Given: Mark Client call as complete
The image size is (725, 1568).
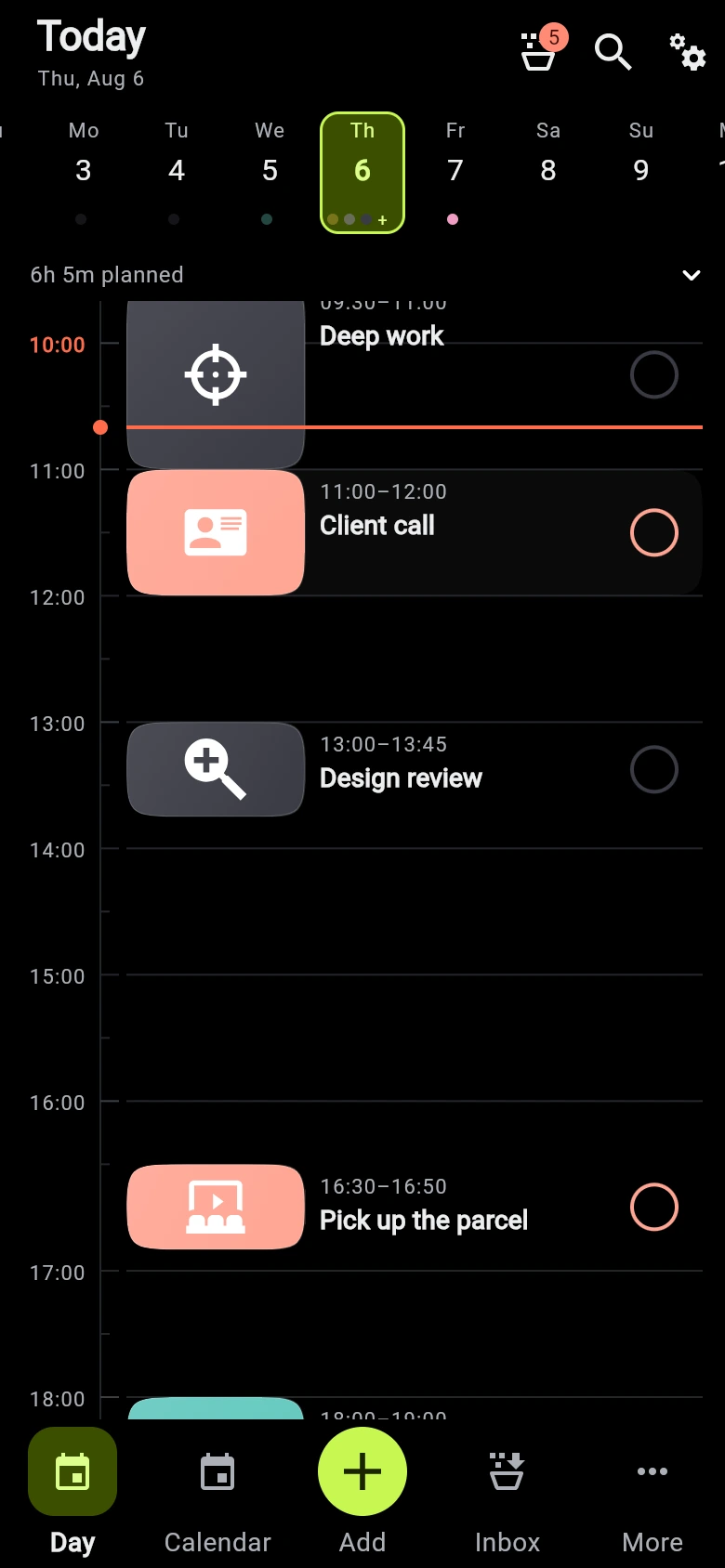Looking at the screenshot, I should [654, 532].
